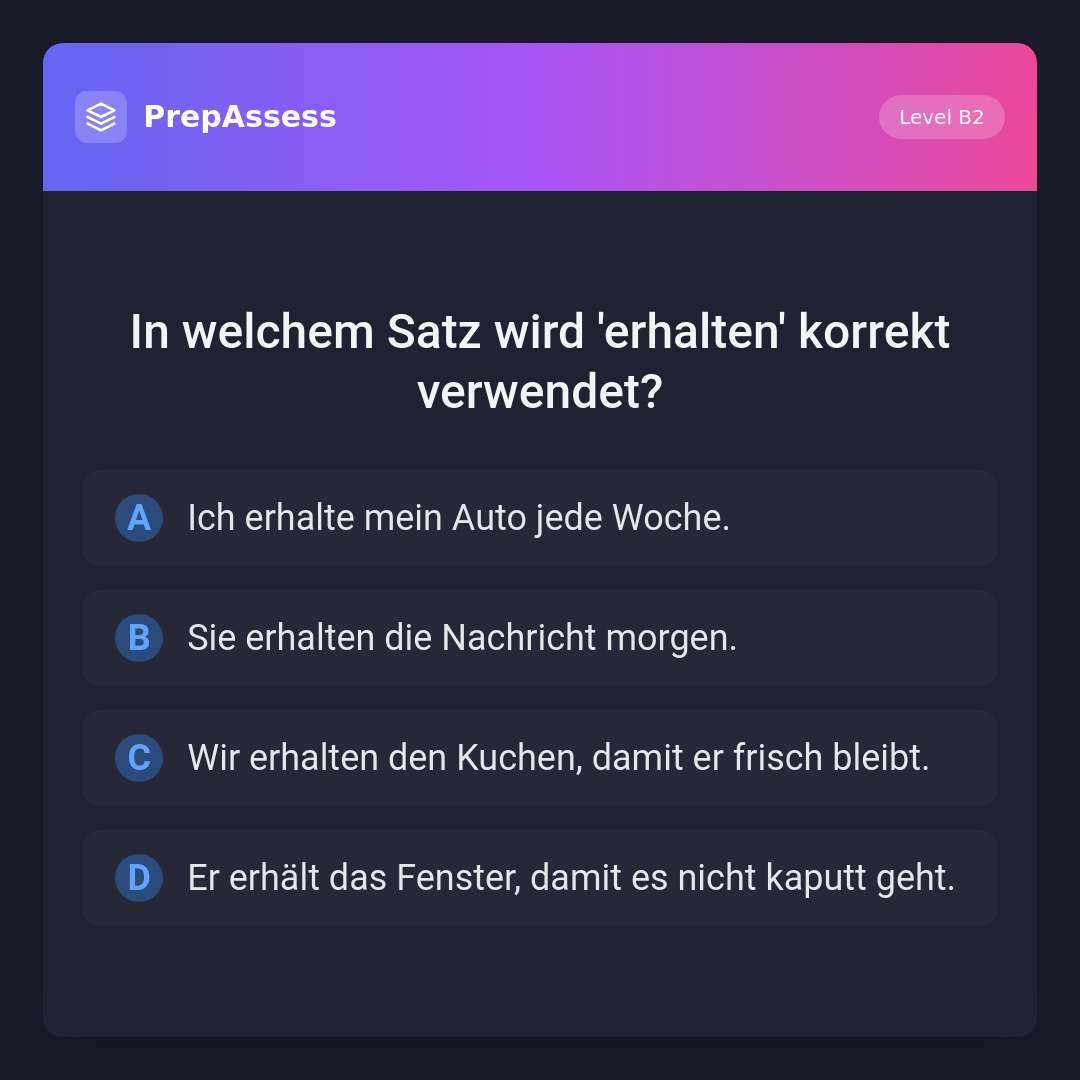The height and width of the screenshot is (1080, 1080).
Task: Pick answer C: Wir erhalten den Kuchen
Action: tap(540, 758)
